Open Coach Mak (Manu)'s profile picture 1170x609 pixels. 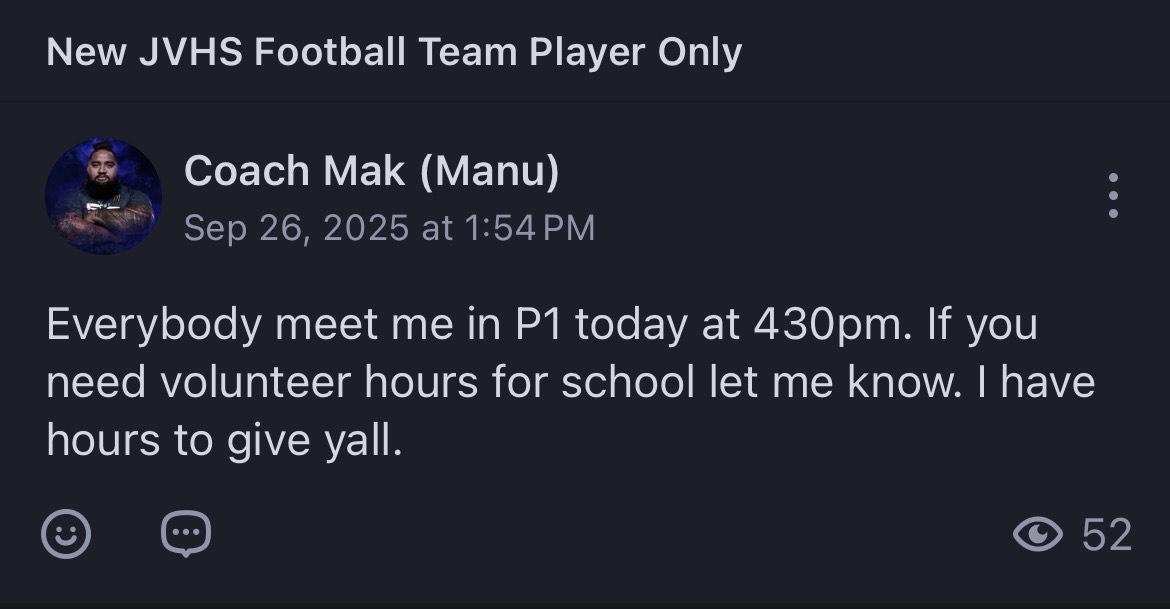(x=103, y=196)
